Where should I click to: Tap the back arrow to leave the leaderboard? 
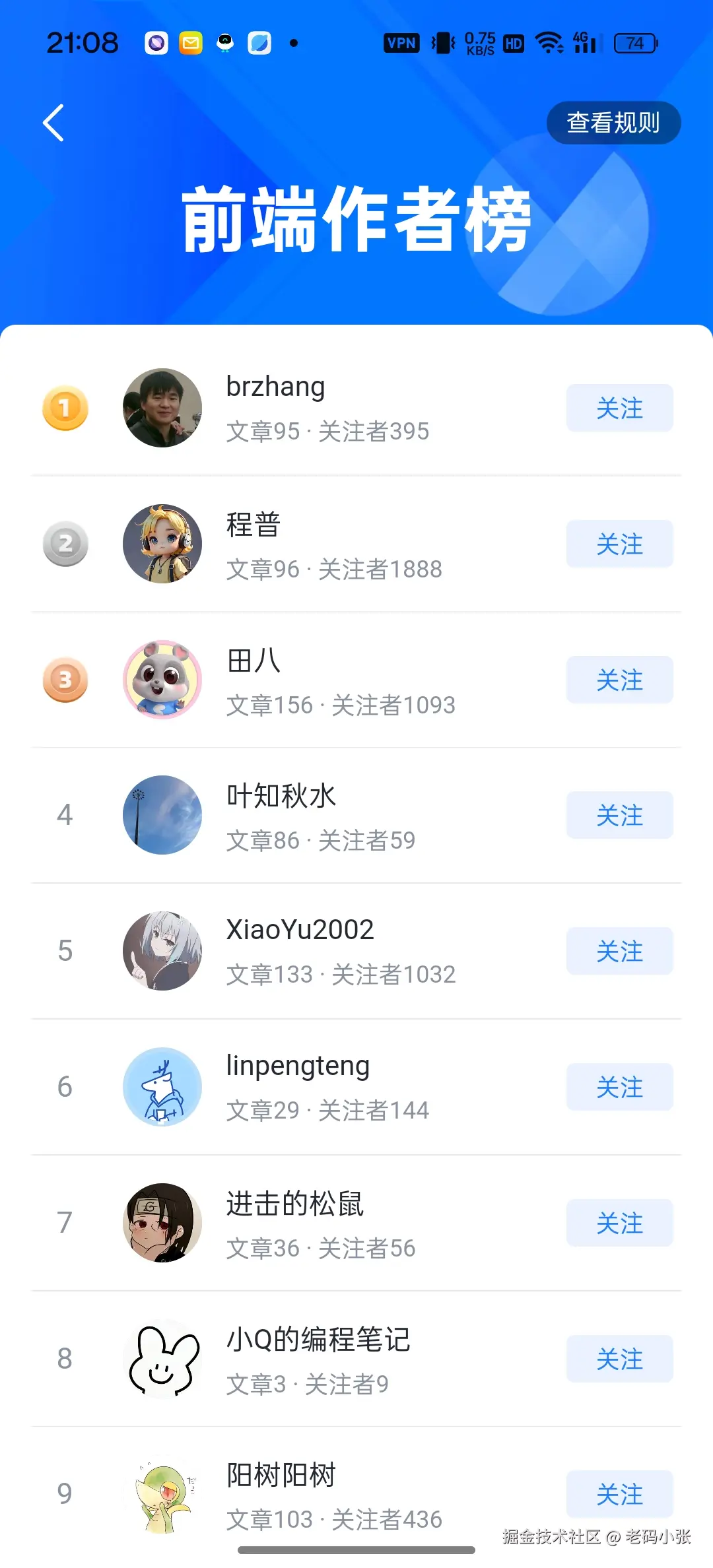(53, 123)
